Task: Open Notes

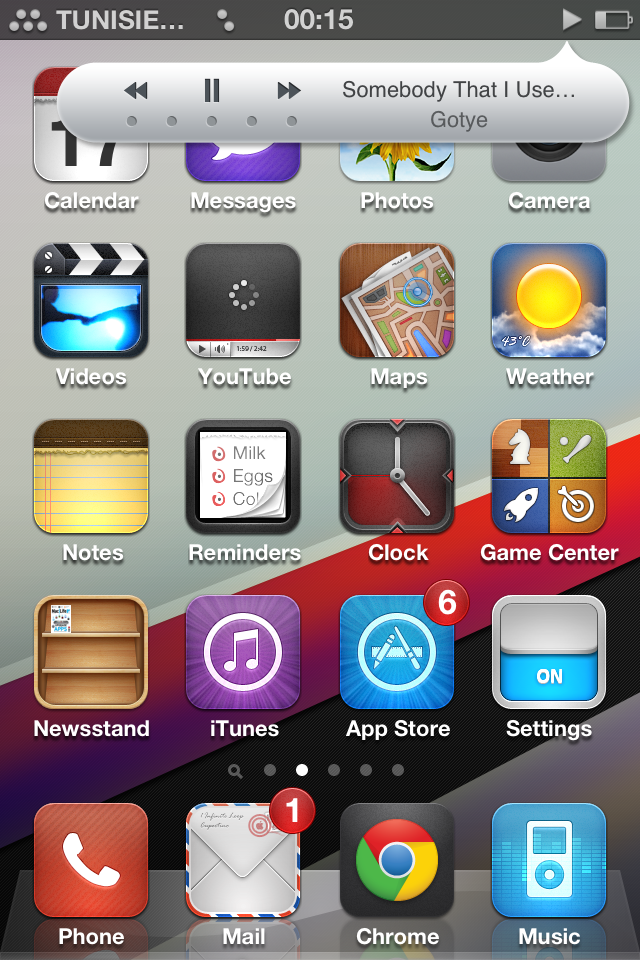Action: (91, 477)
